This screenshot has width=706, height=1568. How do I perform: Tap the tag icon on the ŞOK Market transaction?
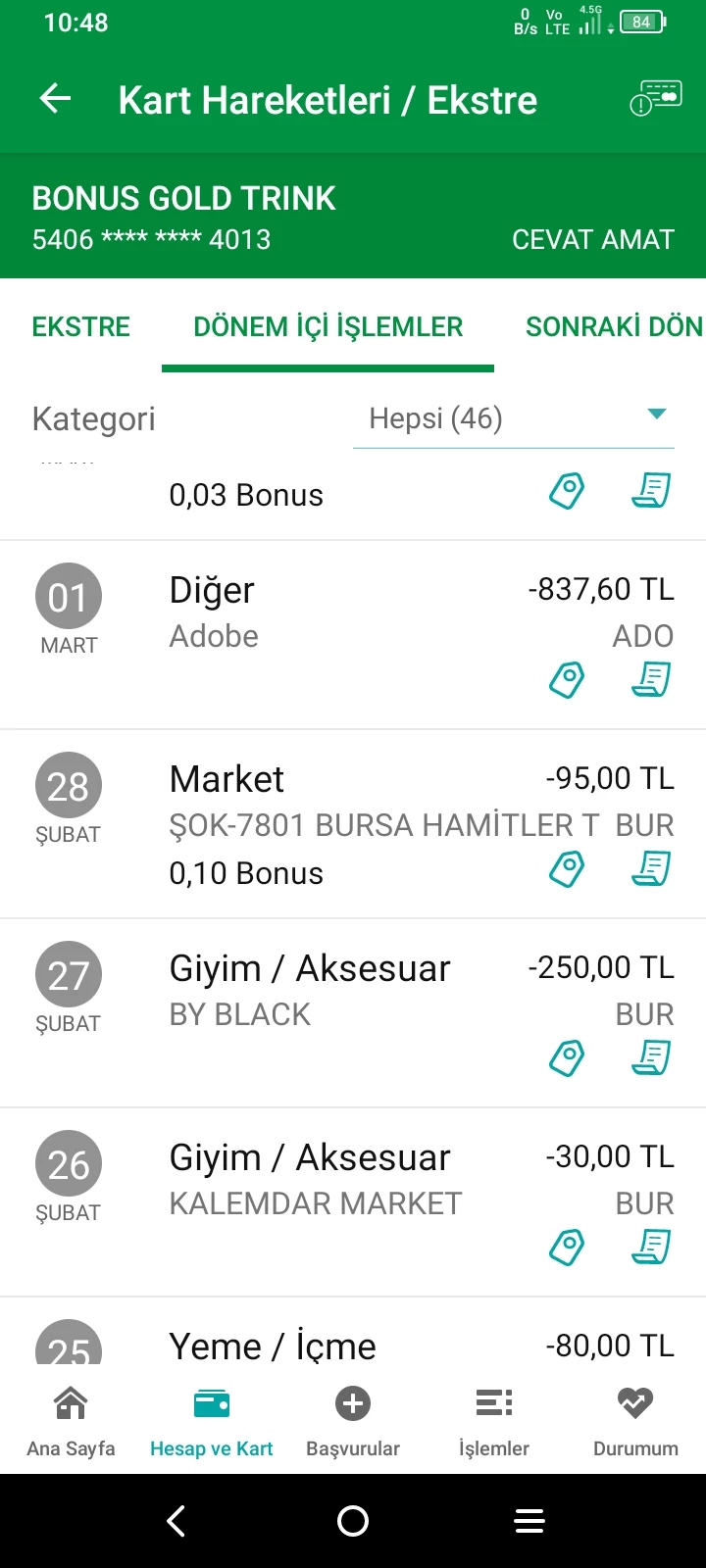pyautogui.click(x=567, y=868)
